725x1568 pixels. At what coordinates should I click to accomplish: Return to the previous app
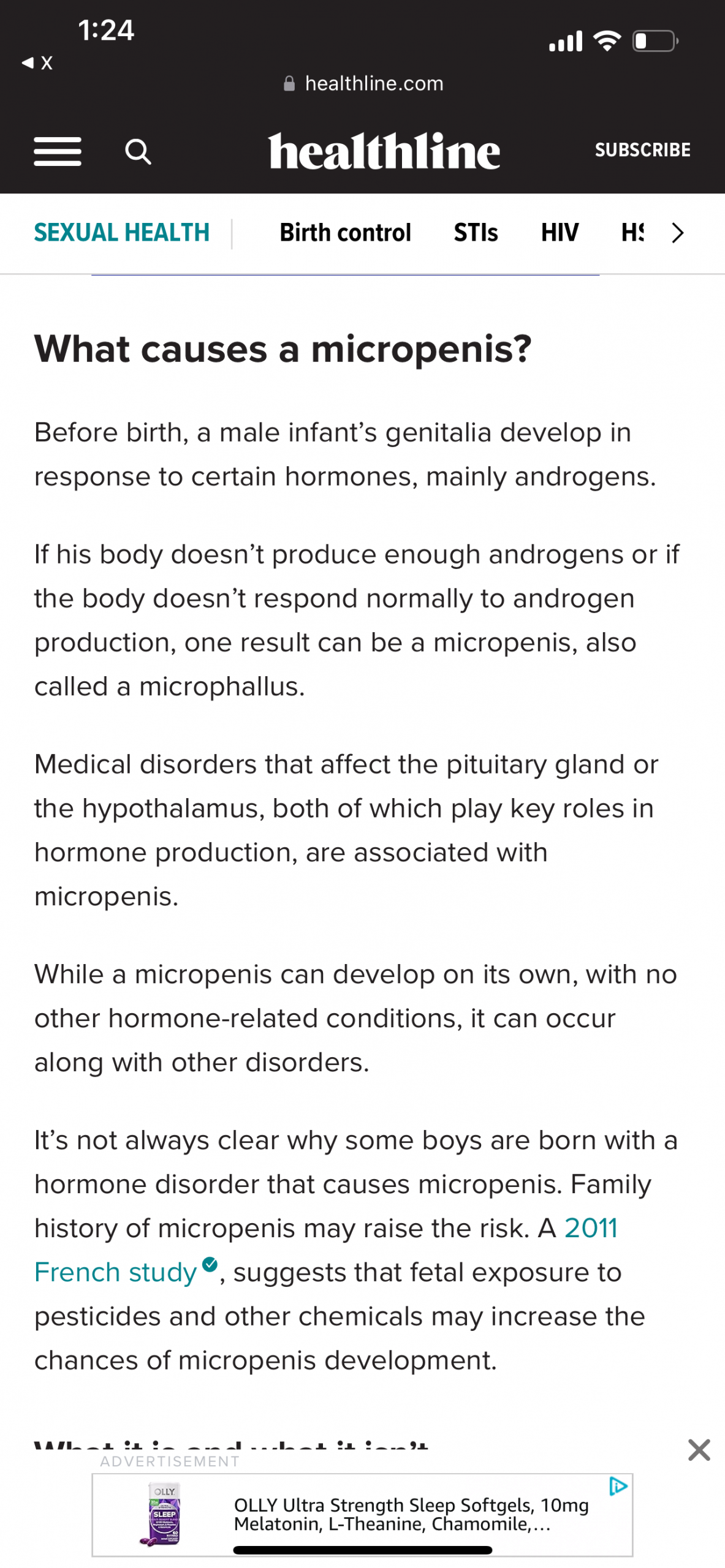37,62
